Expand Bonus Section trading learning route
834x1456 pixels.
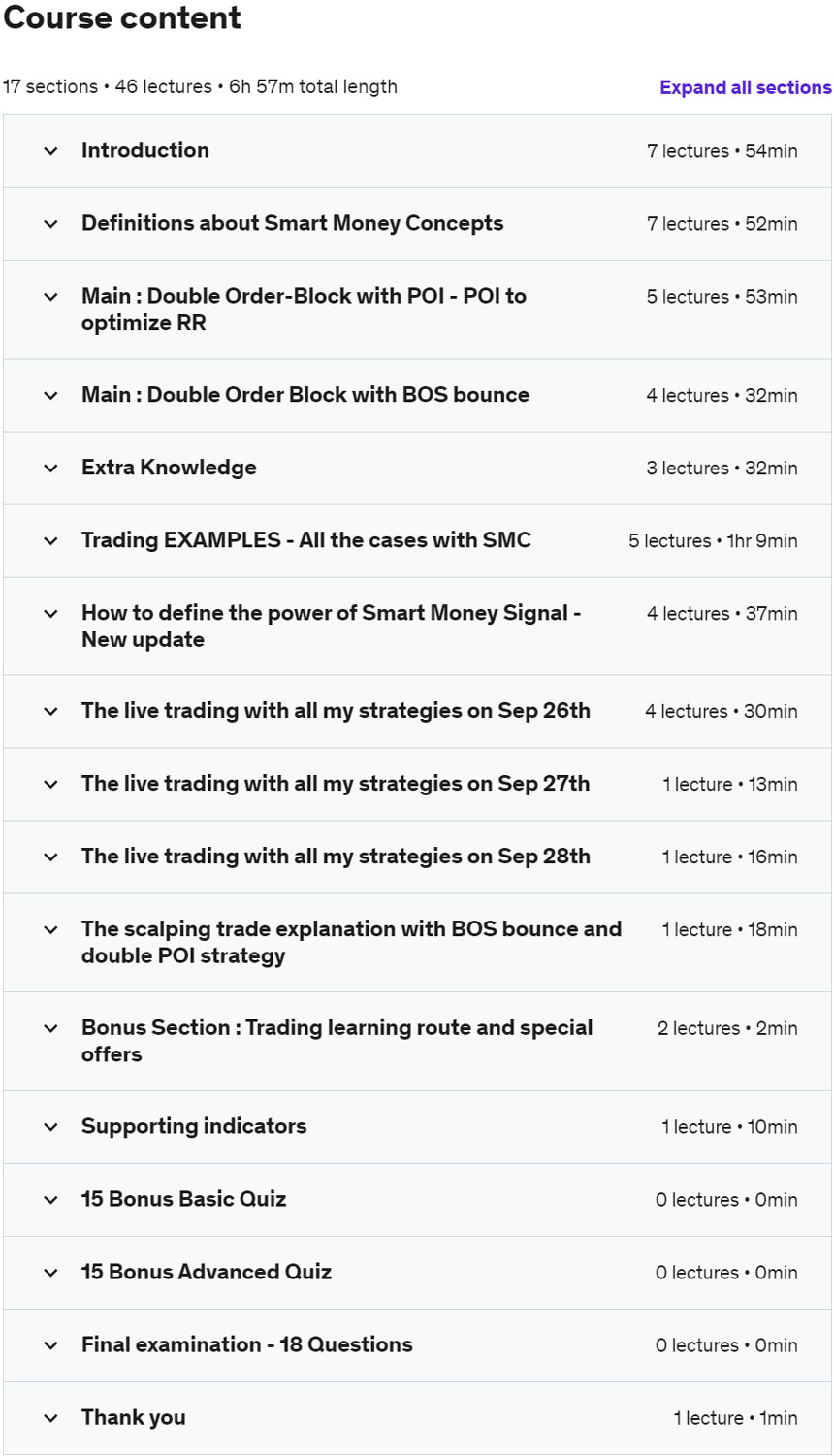(x=417, y=1042)
